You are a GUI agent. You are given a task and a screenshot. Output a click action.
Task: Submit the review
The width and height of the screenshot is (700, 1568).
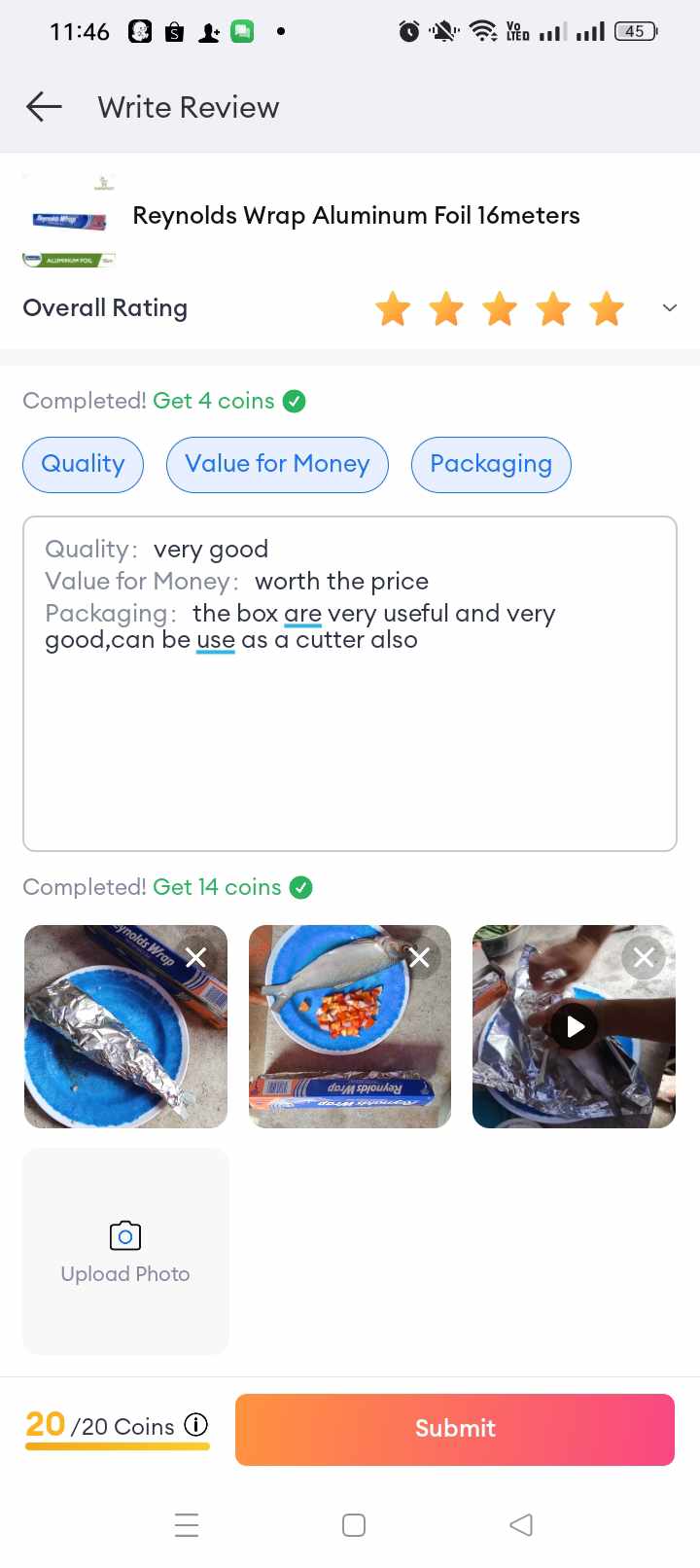(x=455, y=1429)
